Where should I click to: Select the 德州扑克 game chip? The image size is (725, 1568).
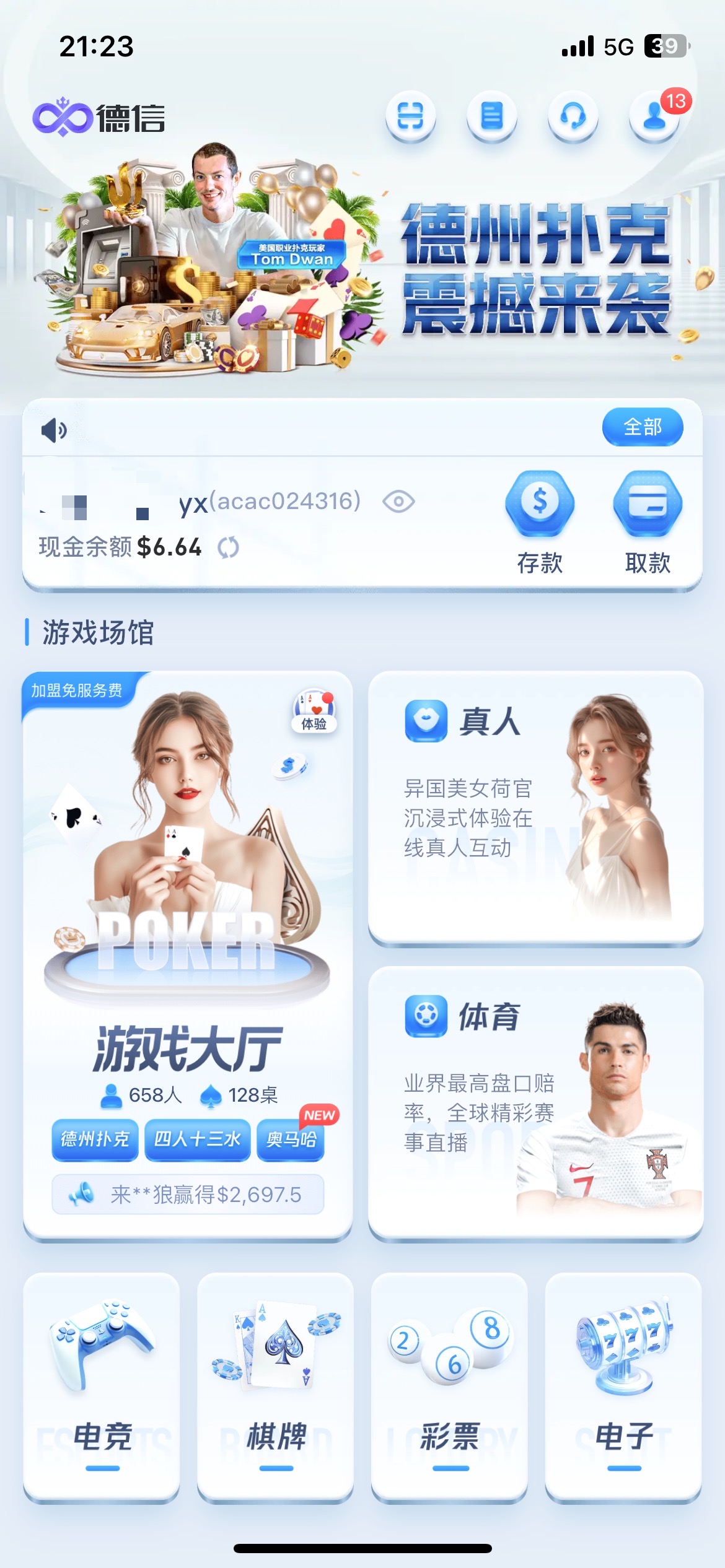click(95, 1139)
